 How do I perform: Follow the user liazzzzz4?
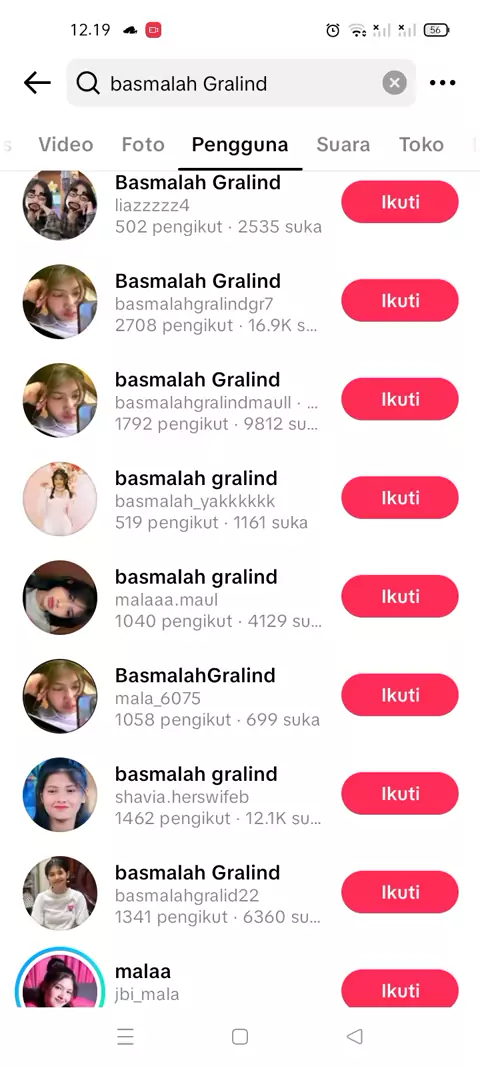pyautogui.click(x=400, y=202)
